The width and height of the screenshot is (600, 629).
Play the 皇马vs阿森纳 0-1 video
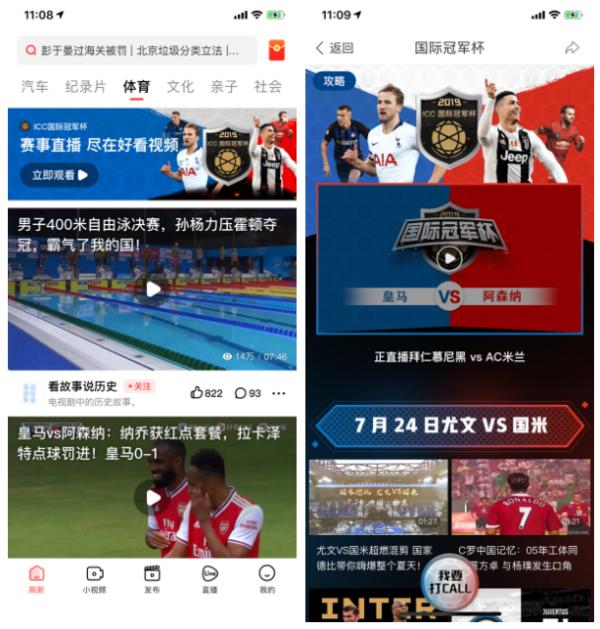coord(152,497)
